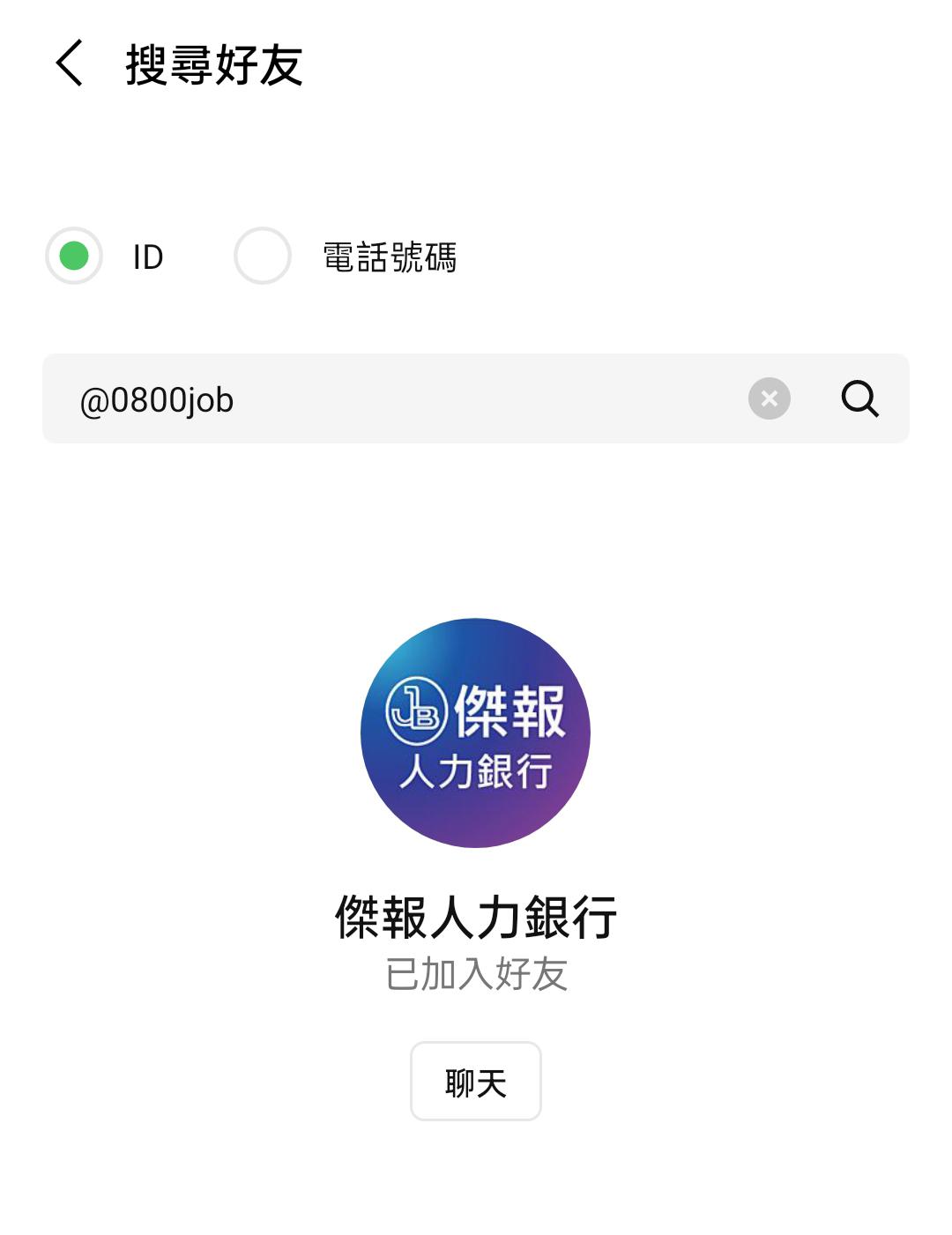
Task: Start a chat with 傑報人力銀行
Action: (x=476, y=1082)
